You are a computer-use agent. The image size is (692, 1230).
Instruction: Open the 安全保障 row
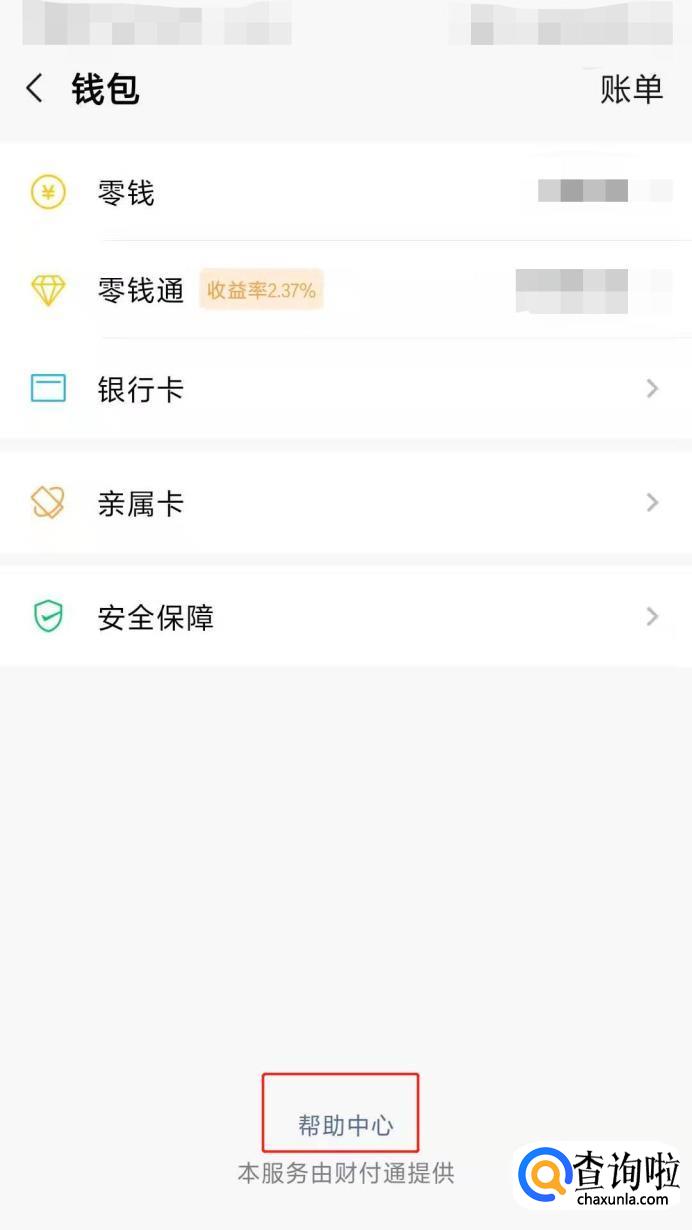(x=346, y=617)
